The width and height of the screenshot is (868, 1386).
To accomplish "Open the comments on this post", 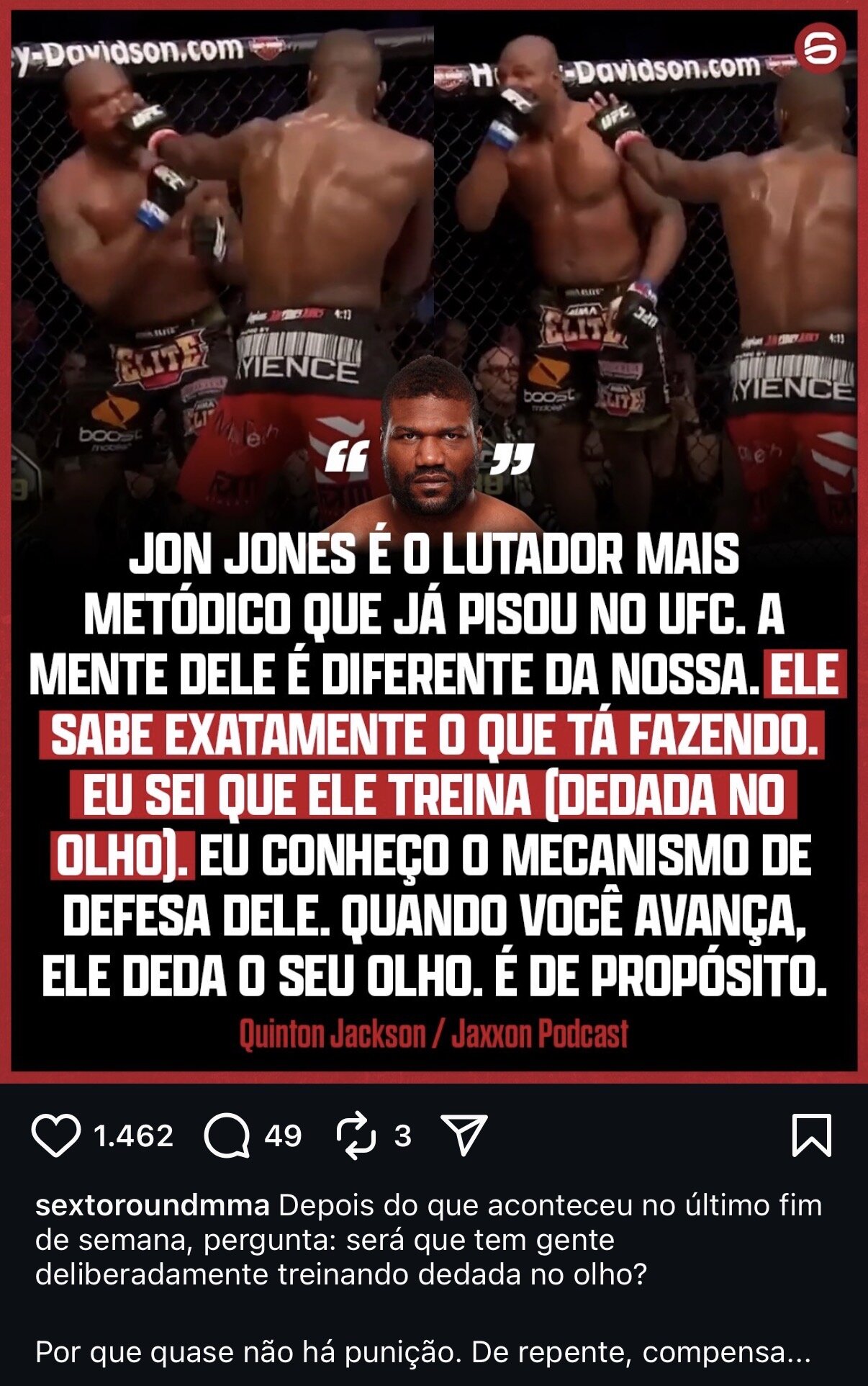I will tap(227, 1135).
